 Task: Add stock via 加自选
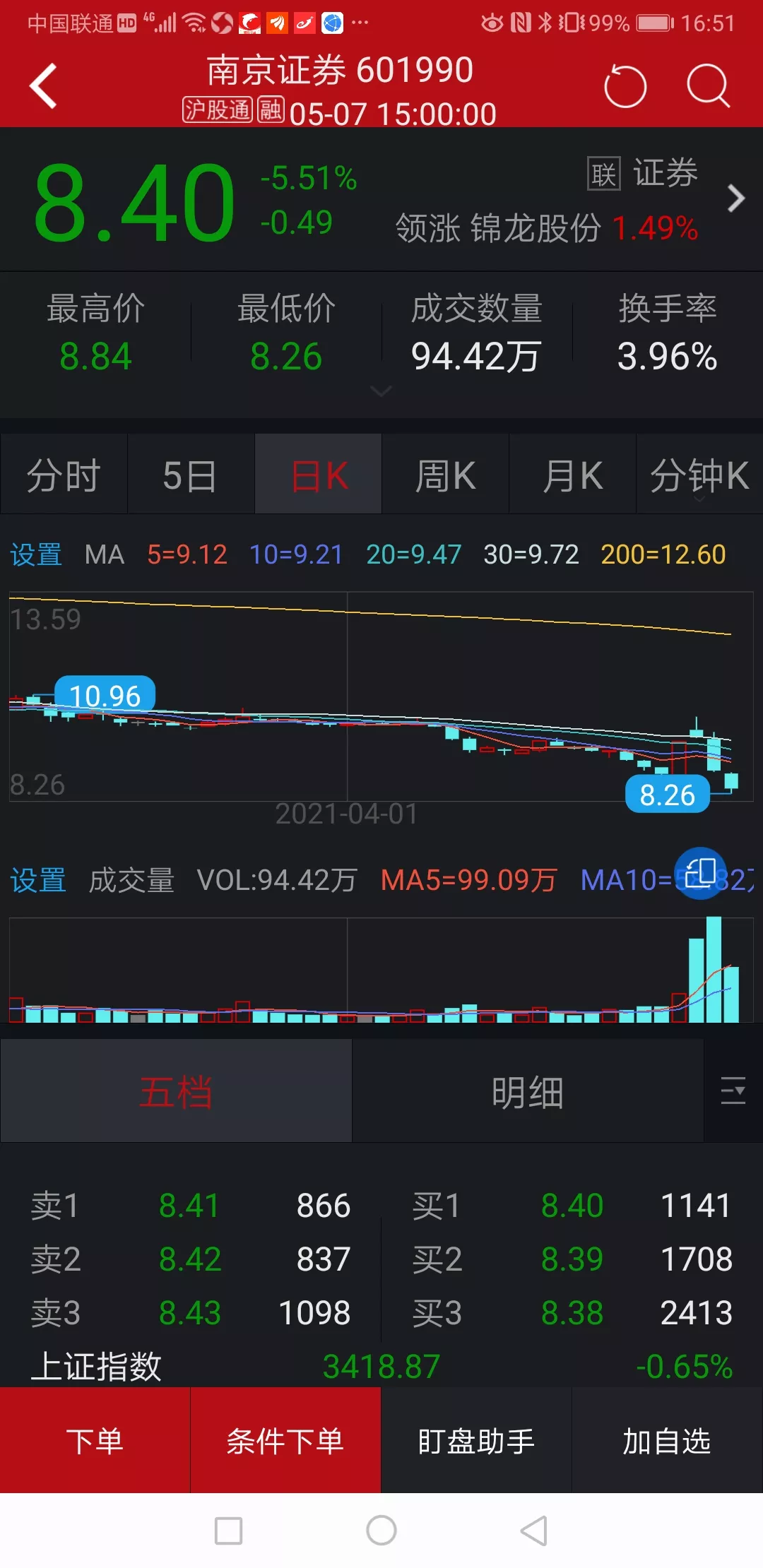(667, 1440)
